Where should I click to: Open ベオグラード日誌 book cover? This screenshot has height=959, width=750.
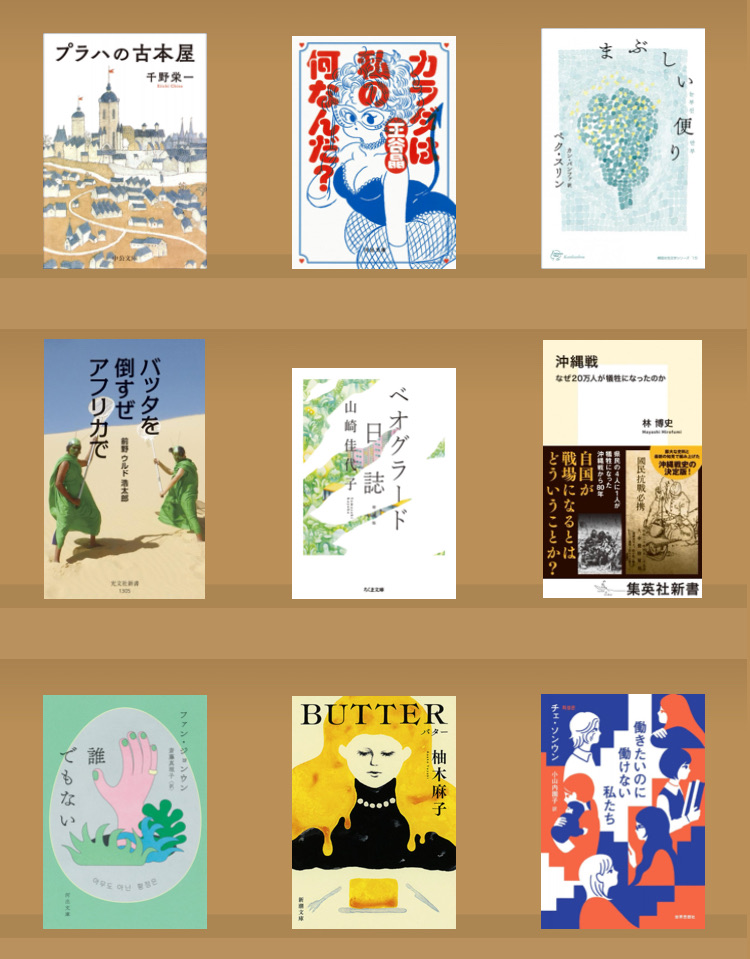pyautogui.click(x=374, y=483)
